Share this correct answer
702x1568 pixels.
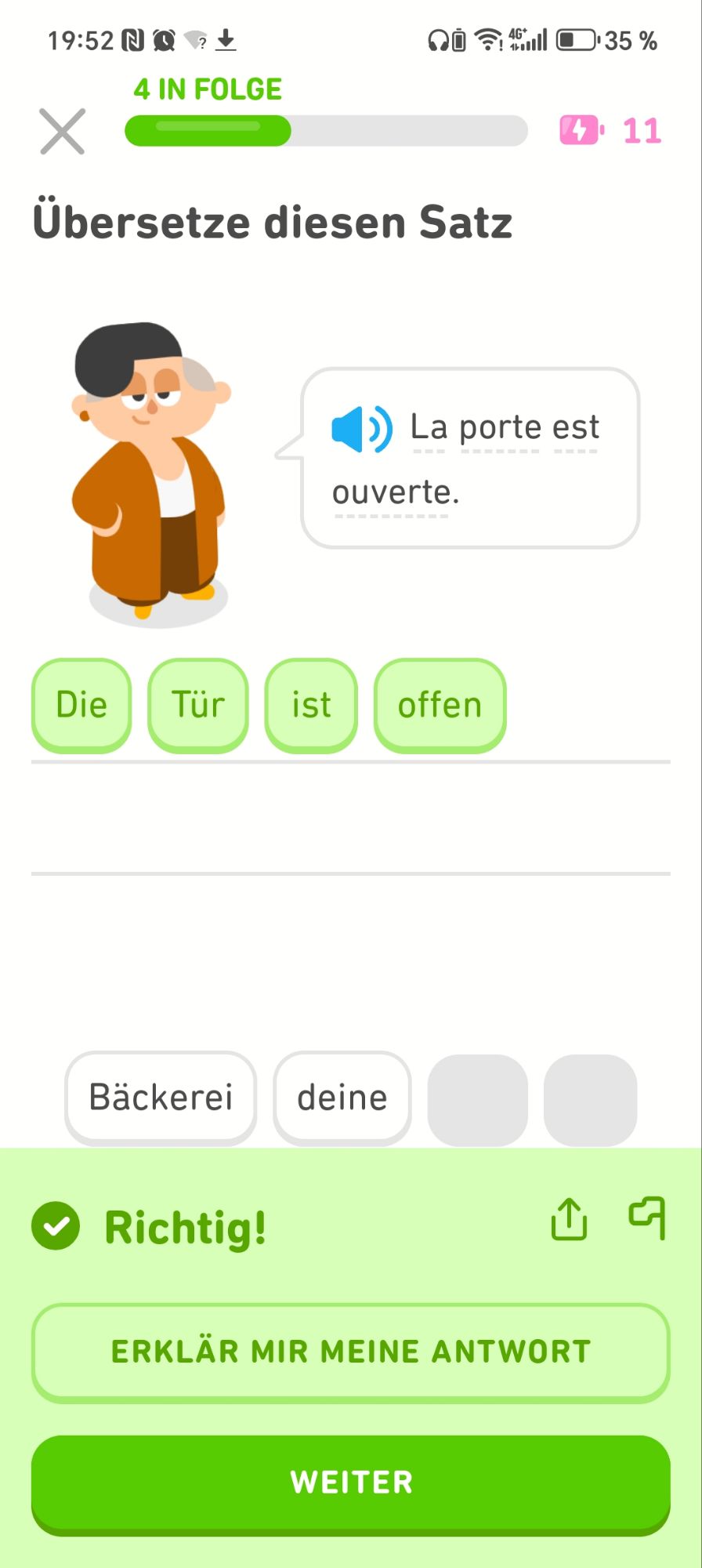pos(569,1219)
